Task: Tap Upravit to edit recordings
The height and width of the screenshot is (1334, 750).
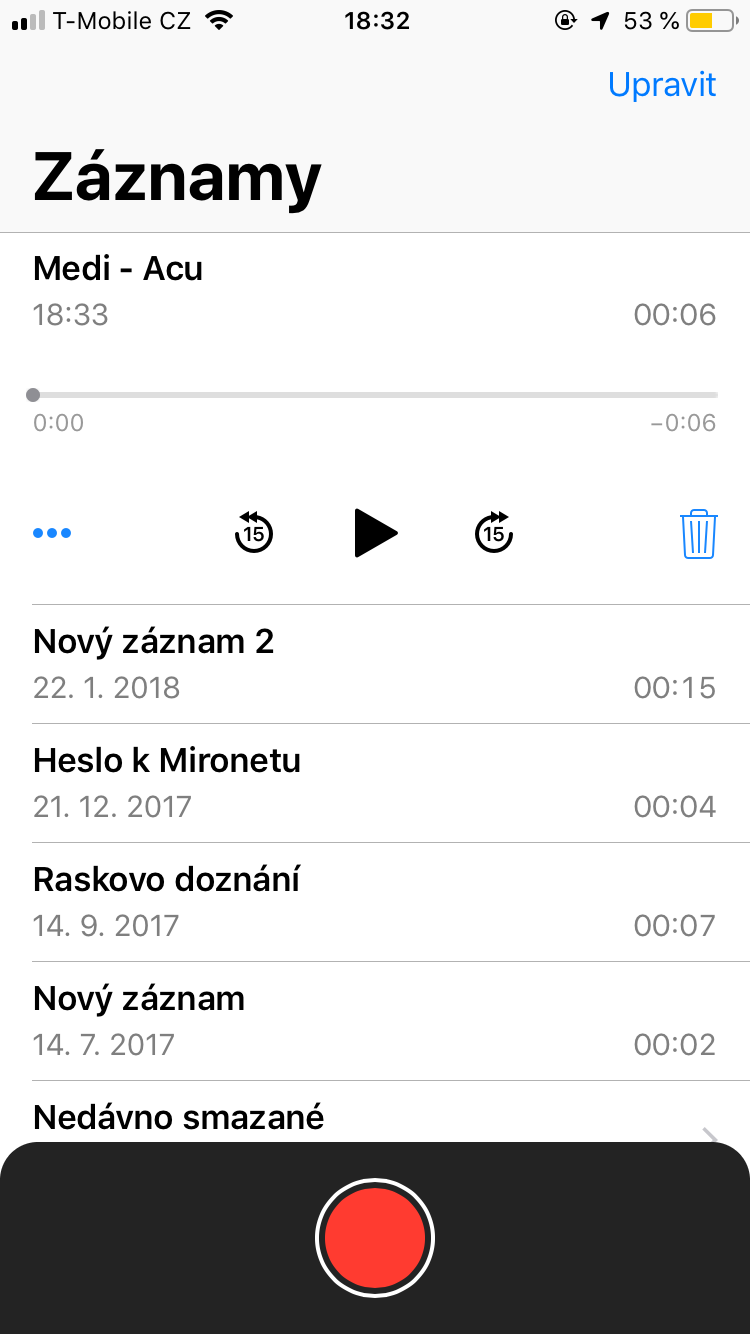Action: [x=662, y=85]
